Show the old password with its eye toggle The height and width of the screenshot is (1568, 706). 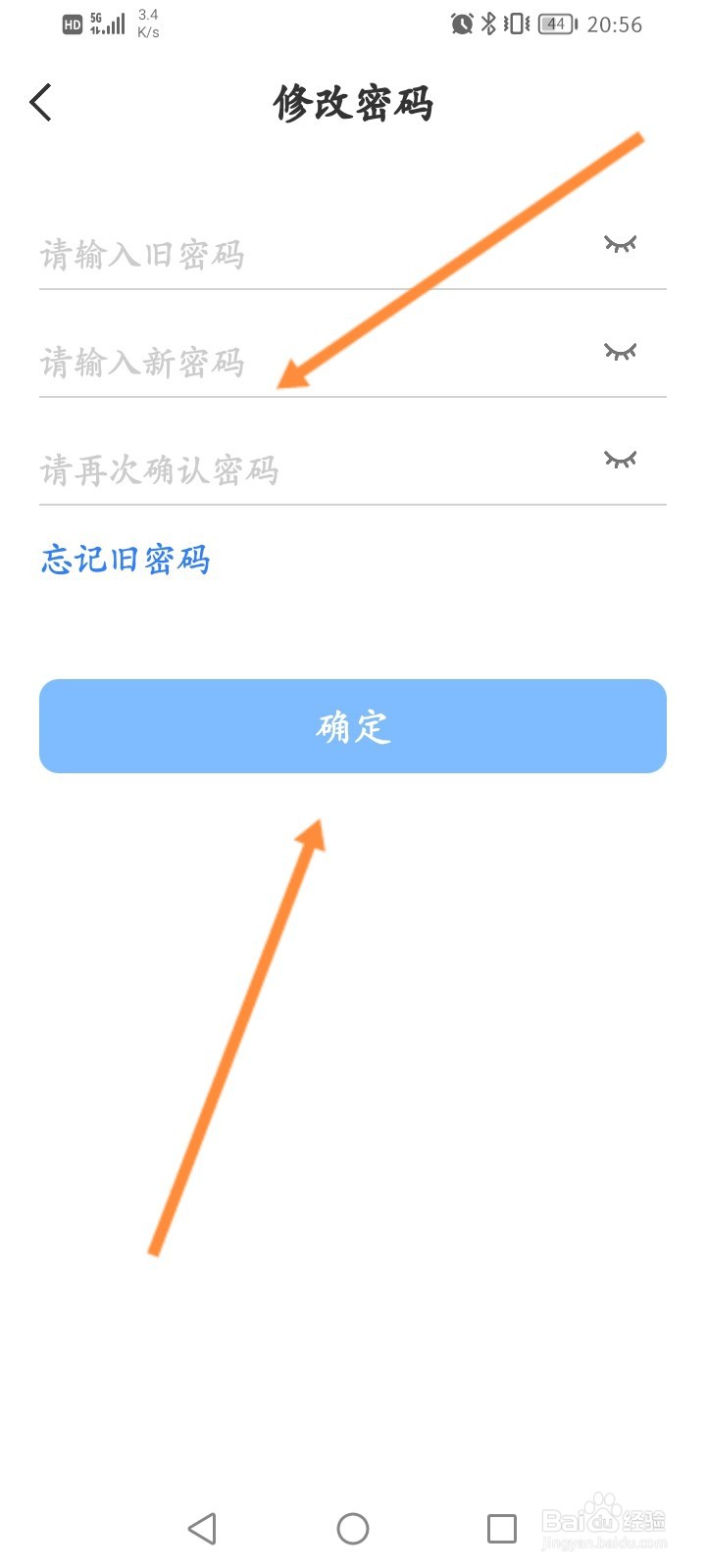622,245
